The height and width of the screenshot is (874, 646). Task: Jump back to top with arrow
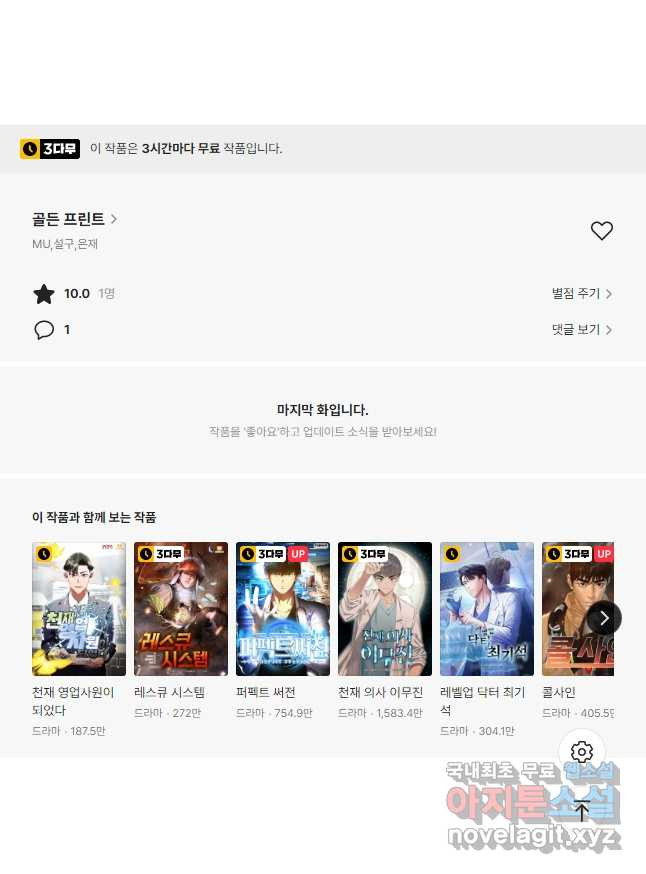582,811
